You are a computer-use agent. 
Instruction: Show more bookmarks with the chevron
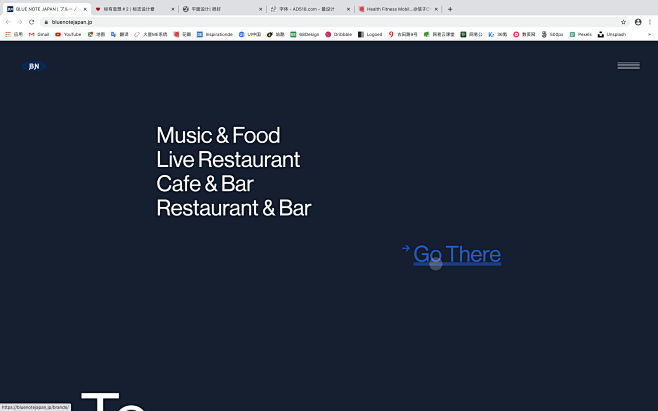click(650, 34)
